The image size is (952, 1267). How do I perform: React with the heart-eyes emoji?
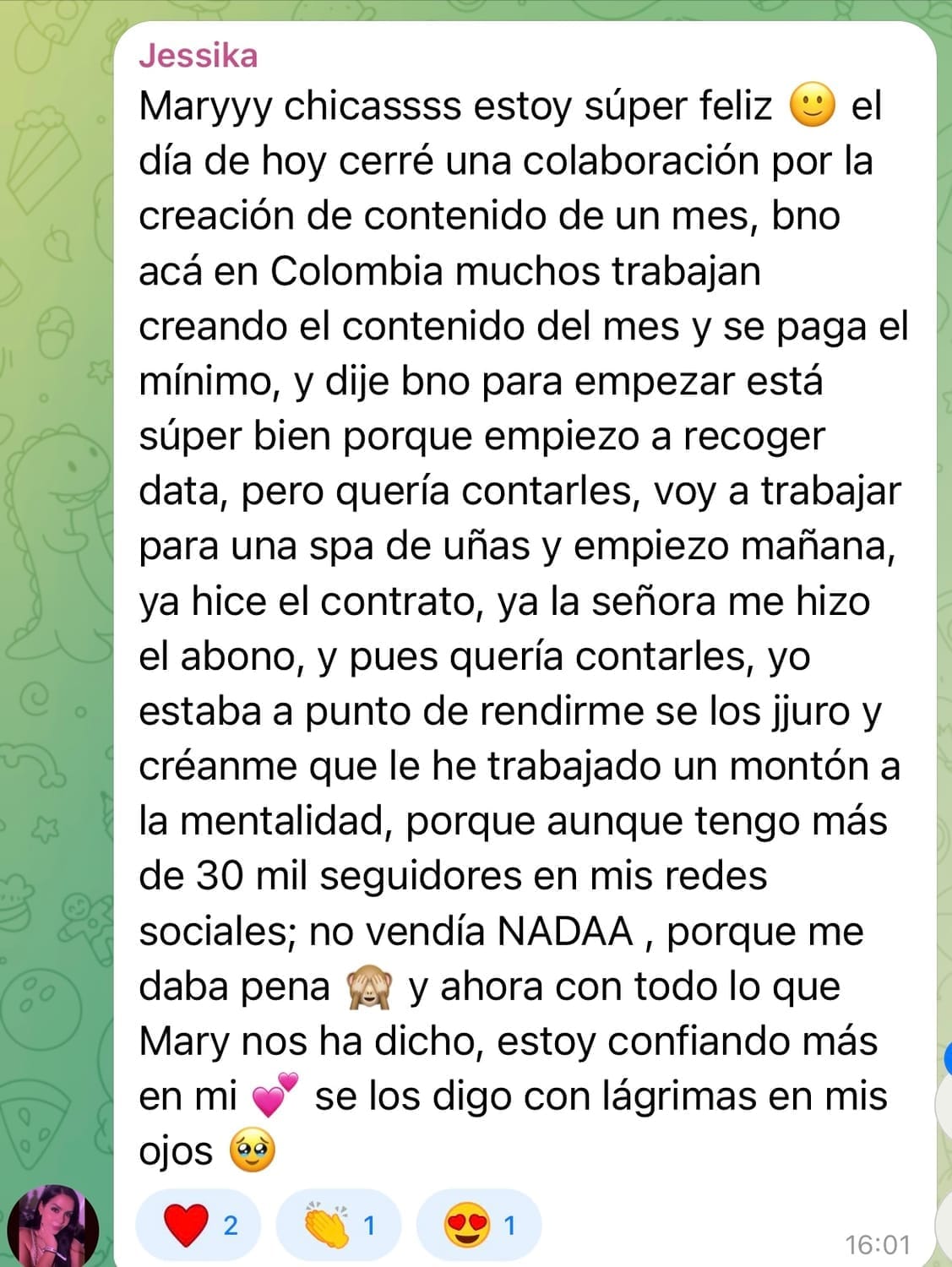[x=479, y=1226]
